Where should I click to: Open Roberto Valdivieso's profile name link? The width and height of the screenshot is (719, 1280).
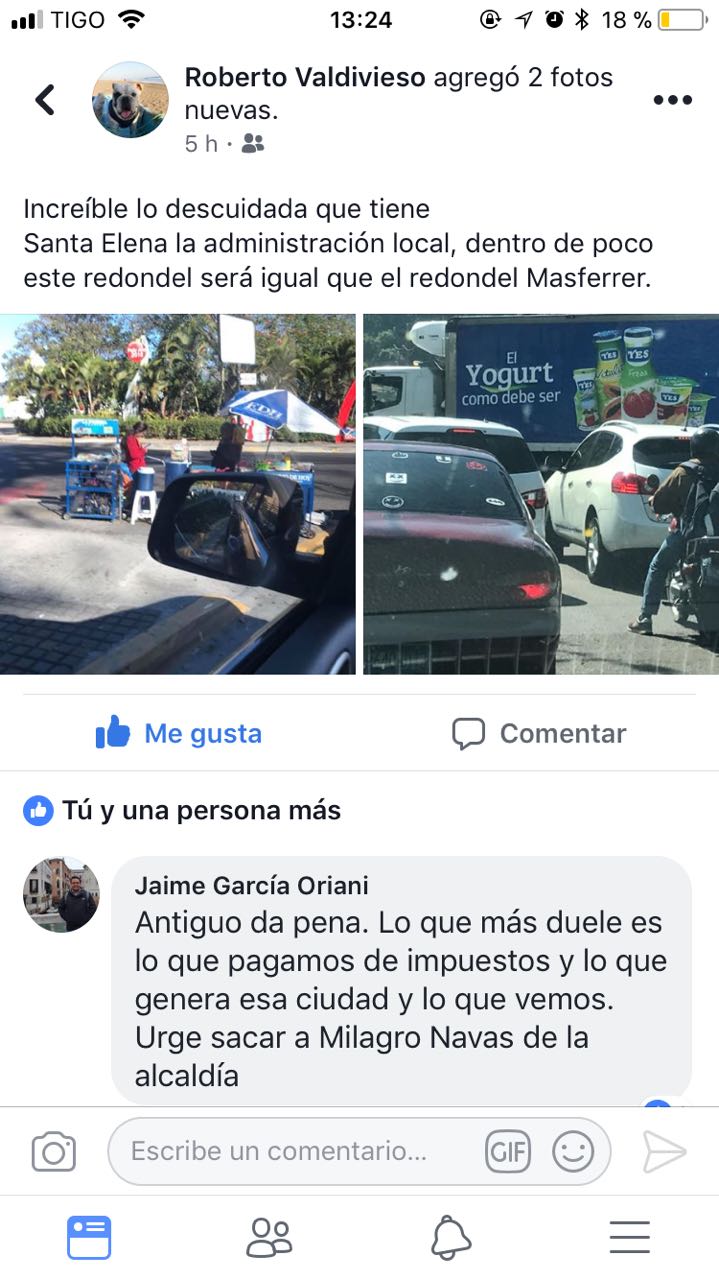coord(305,78)
